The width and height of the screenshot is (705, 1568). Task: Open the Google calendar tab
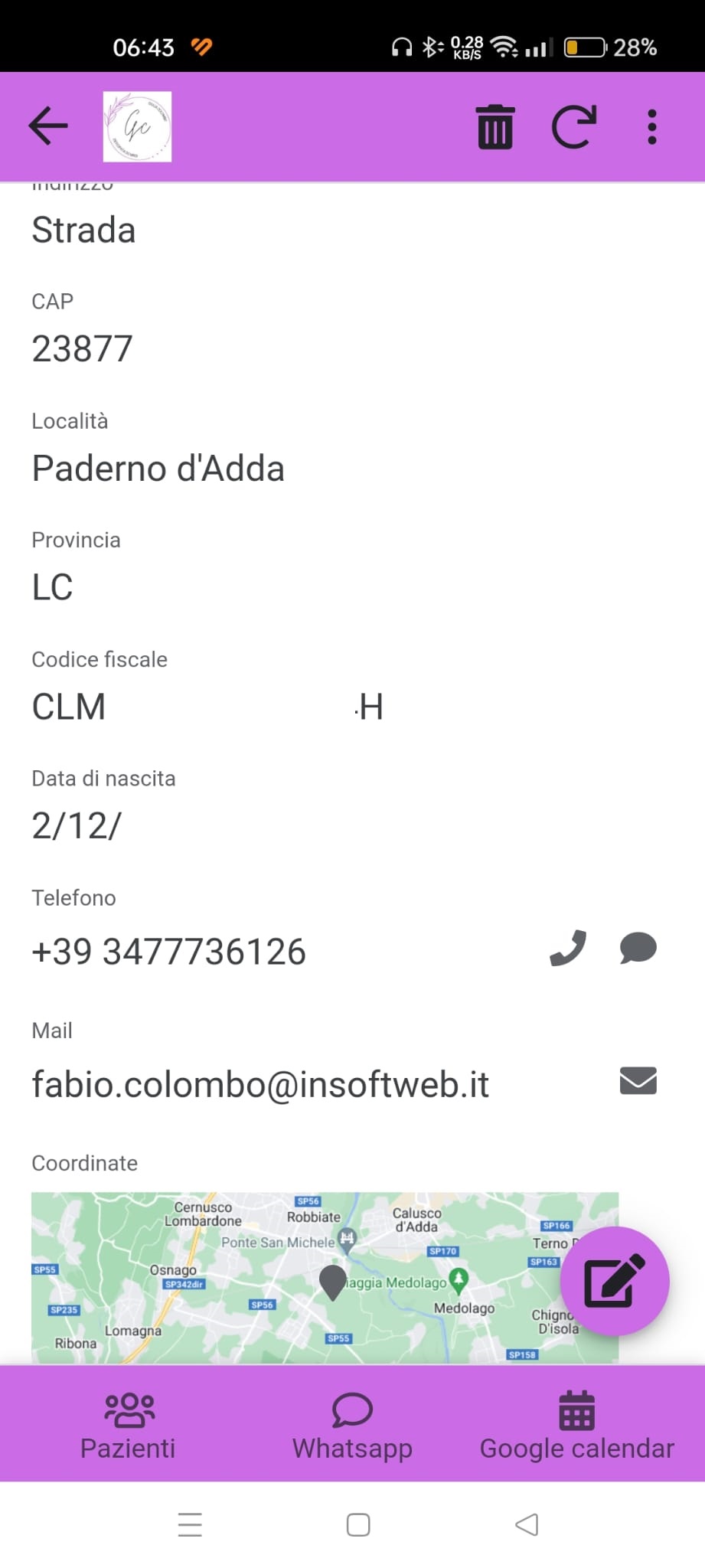pos(576,1426)
